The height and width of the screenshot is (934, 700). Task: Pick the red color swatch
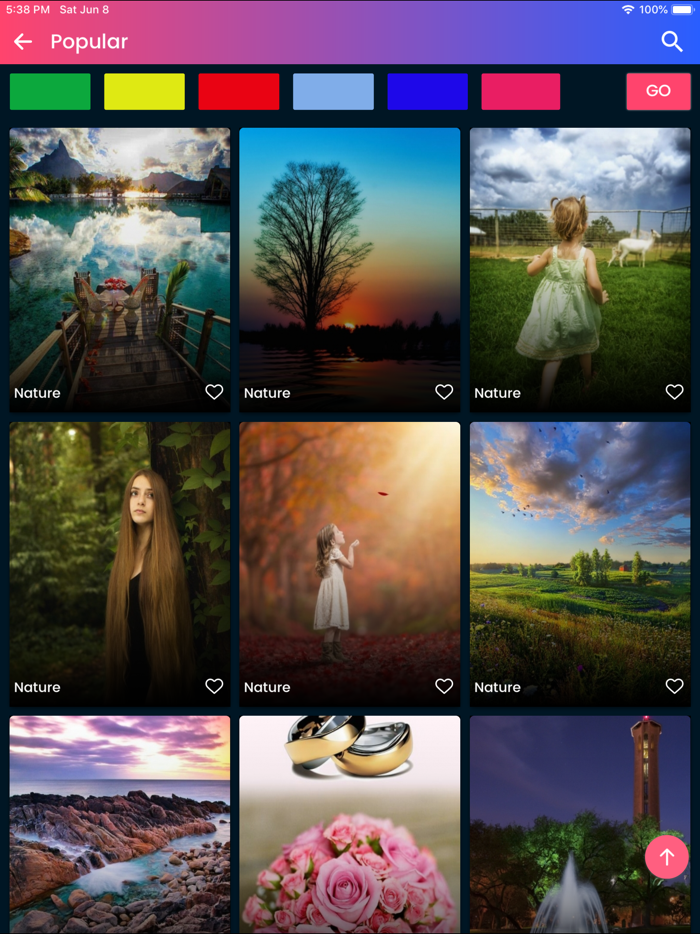coord(239,92)
